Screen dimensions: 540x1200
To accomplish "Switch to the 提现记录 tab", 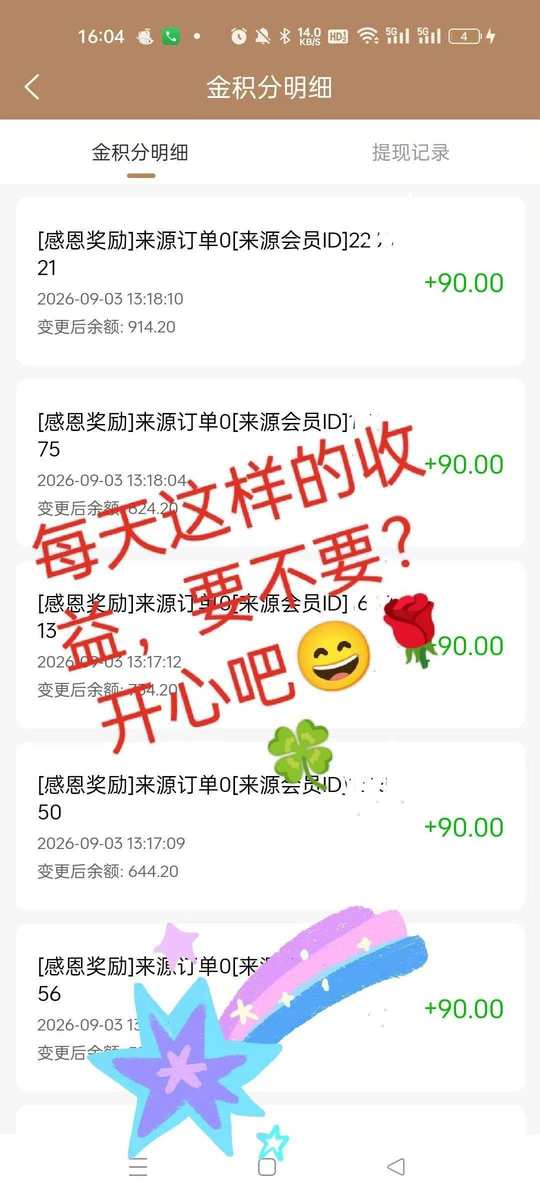I will tap(411, 152).
